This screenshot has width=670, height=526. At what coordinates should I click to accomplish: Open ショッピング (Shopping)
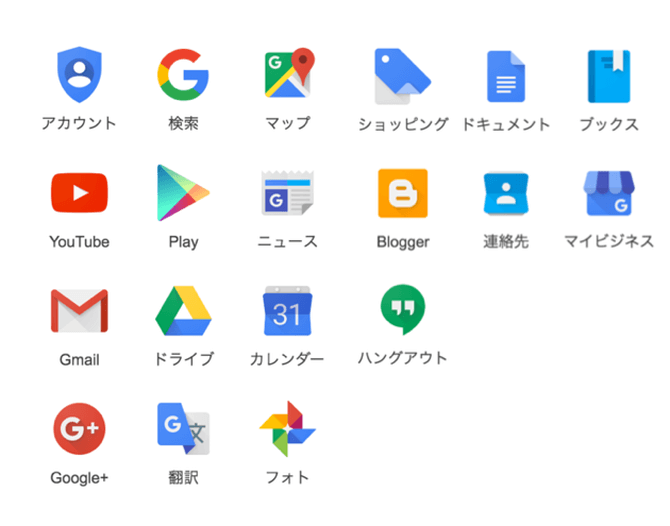pyautogui.click(x=403, y=76)
